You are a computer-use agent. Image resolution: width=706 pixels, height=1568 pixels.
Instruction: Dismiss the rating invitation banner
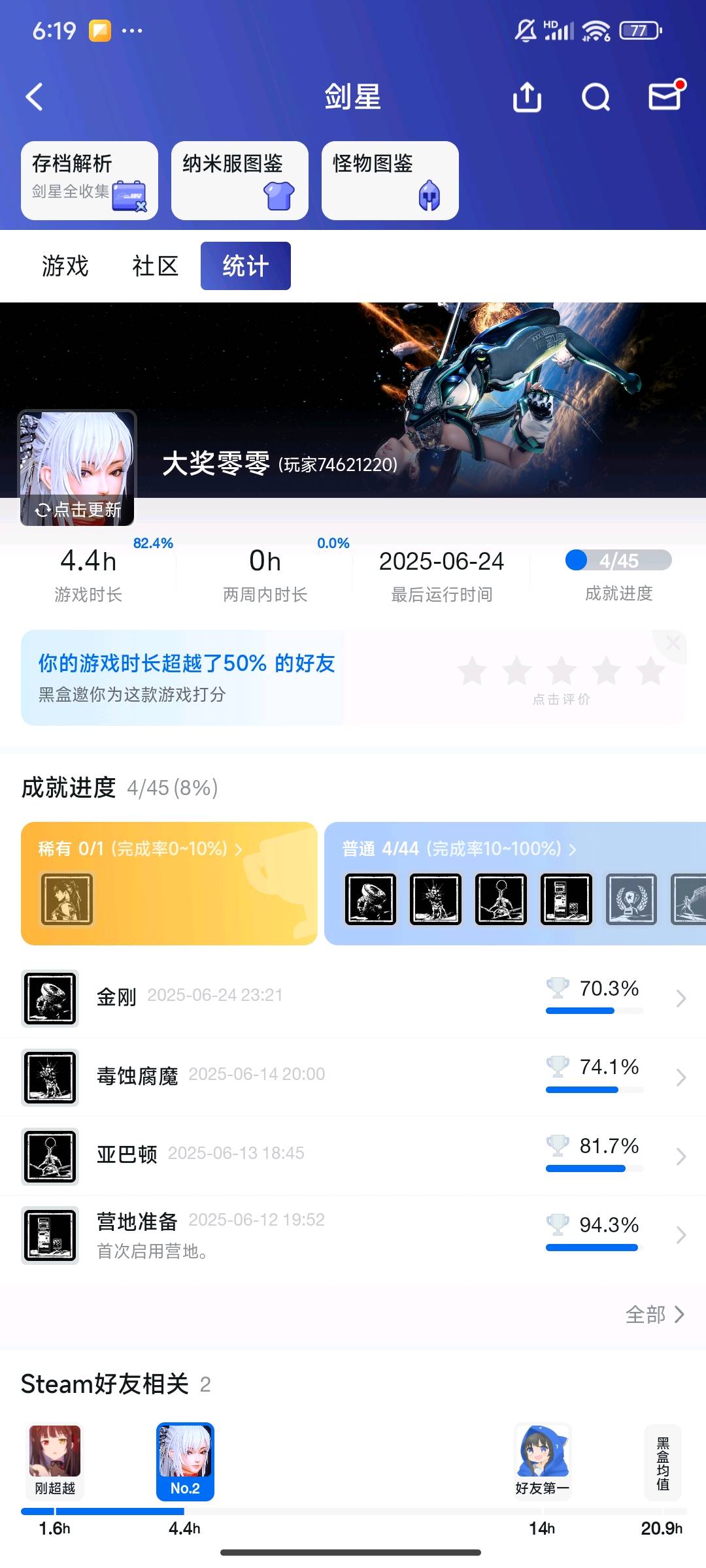pyautogui.click(x=673, y=644)
